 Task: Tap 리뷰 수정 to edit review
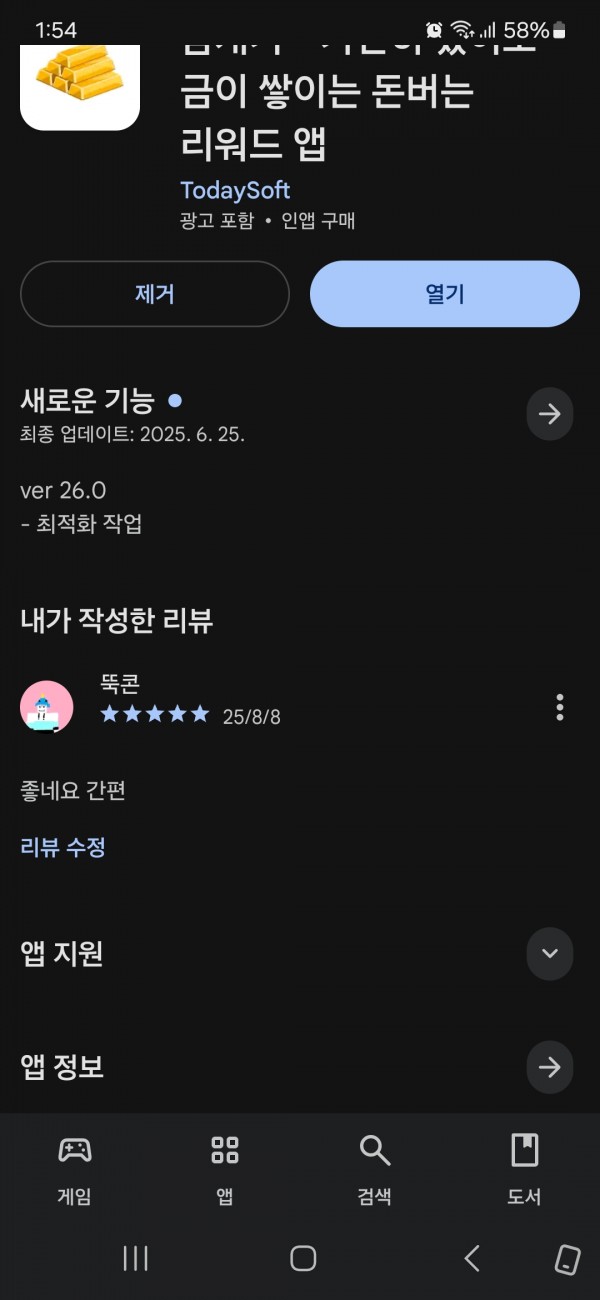pos(63,847)
